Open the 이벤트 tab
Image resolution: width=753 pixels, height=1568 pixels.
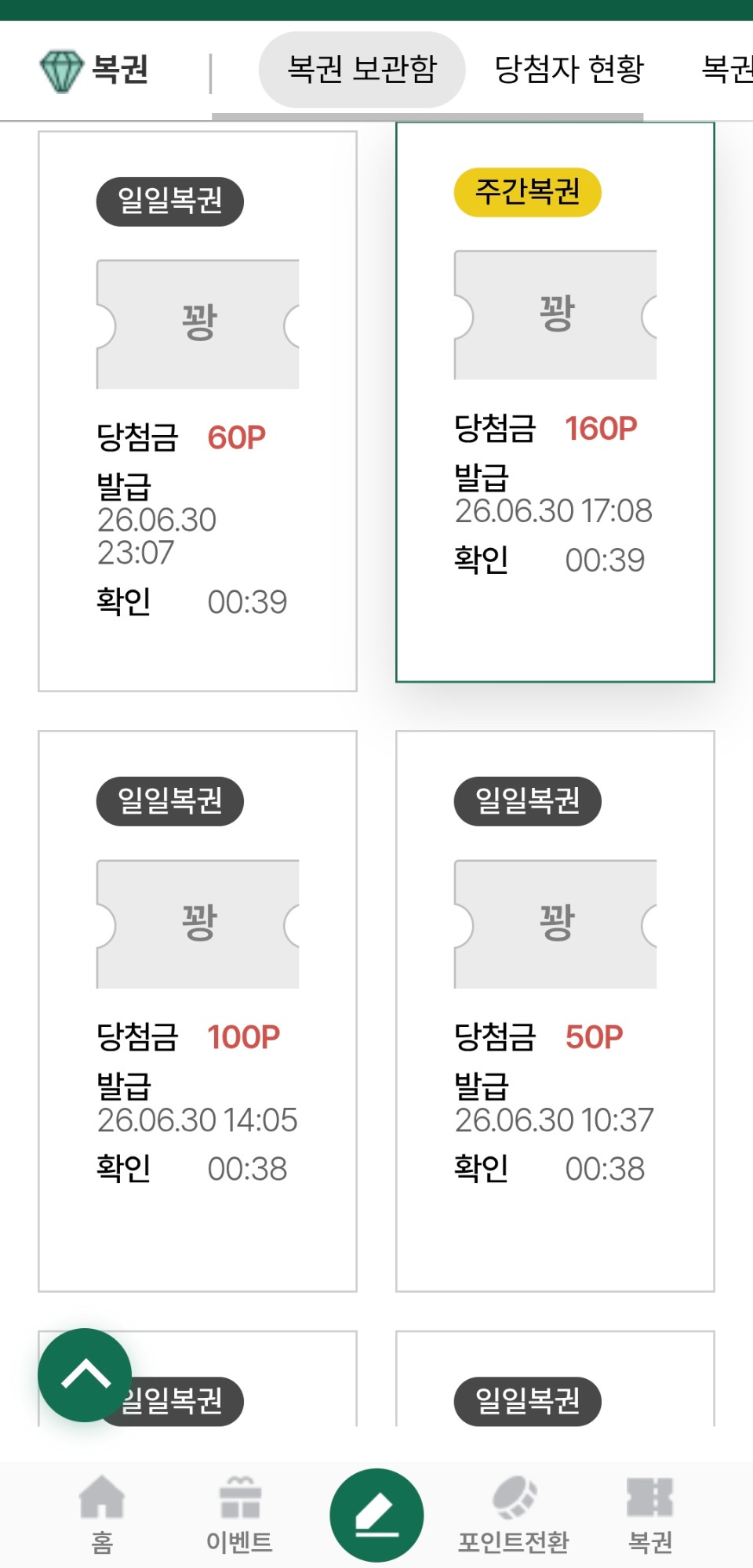(x=239, y=1515)
